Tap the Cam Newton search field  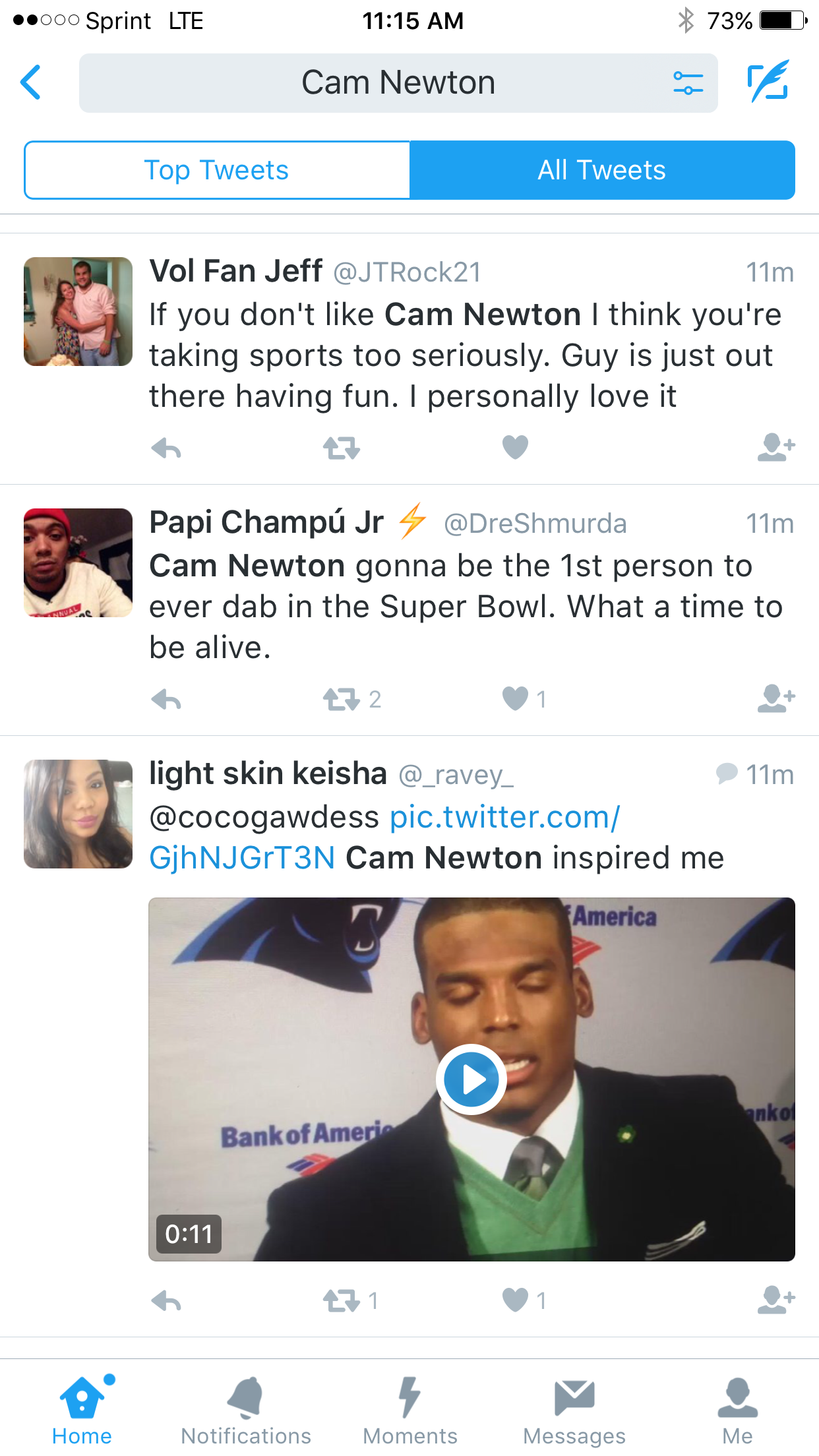point(398,83)
